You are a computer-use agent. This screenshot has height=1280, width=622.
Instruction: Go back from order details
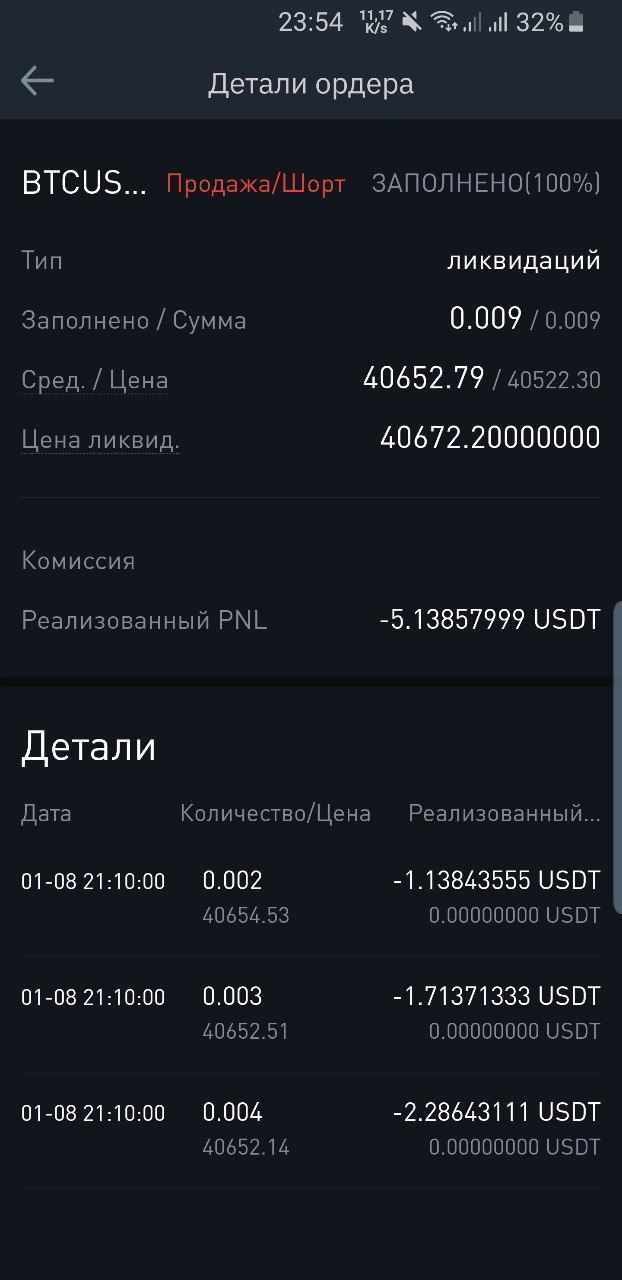(37, 82)
